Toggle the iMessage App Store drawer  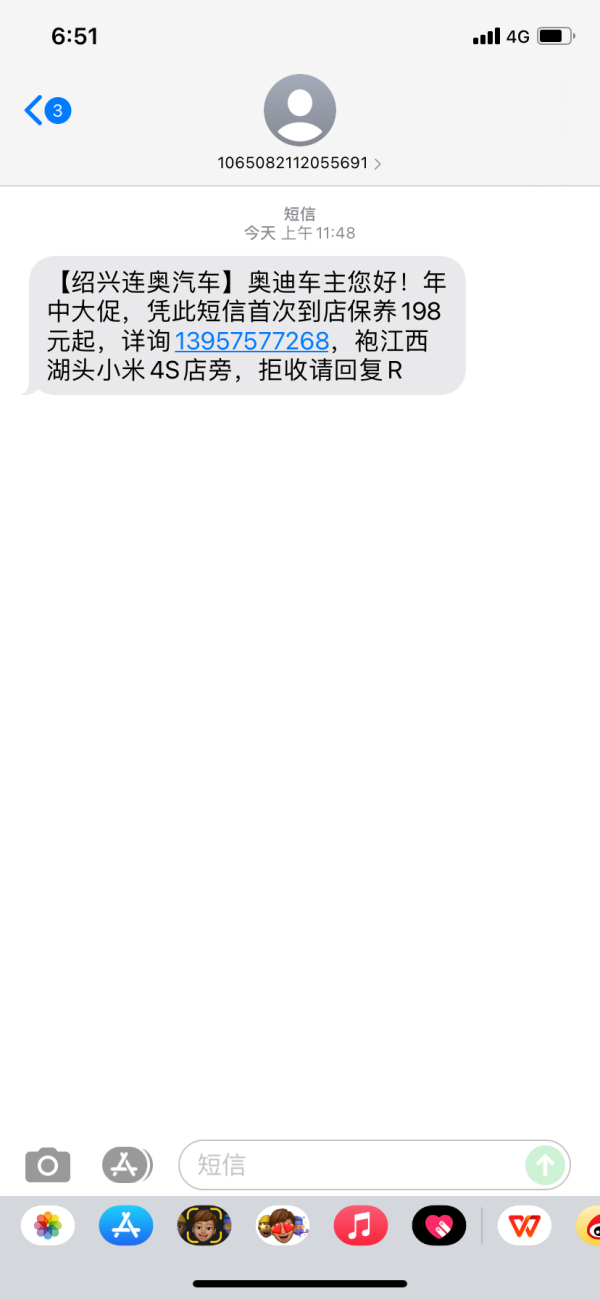coord(126,1165)
